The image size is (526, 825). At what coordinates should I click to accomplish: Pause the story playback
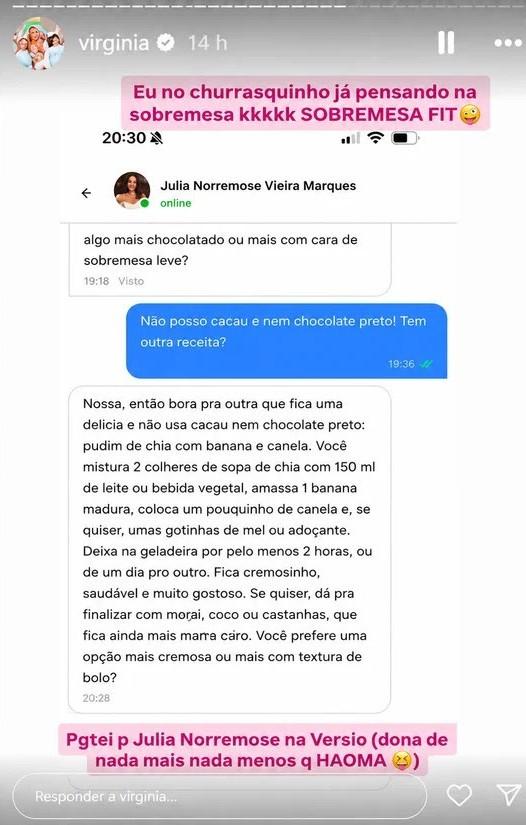(x=446, y=42)
